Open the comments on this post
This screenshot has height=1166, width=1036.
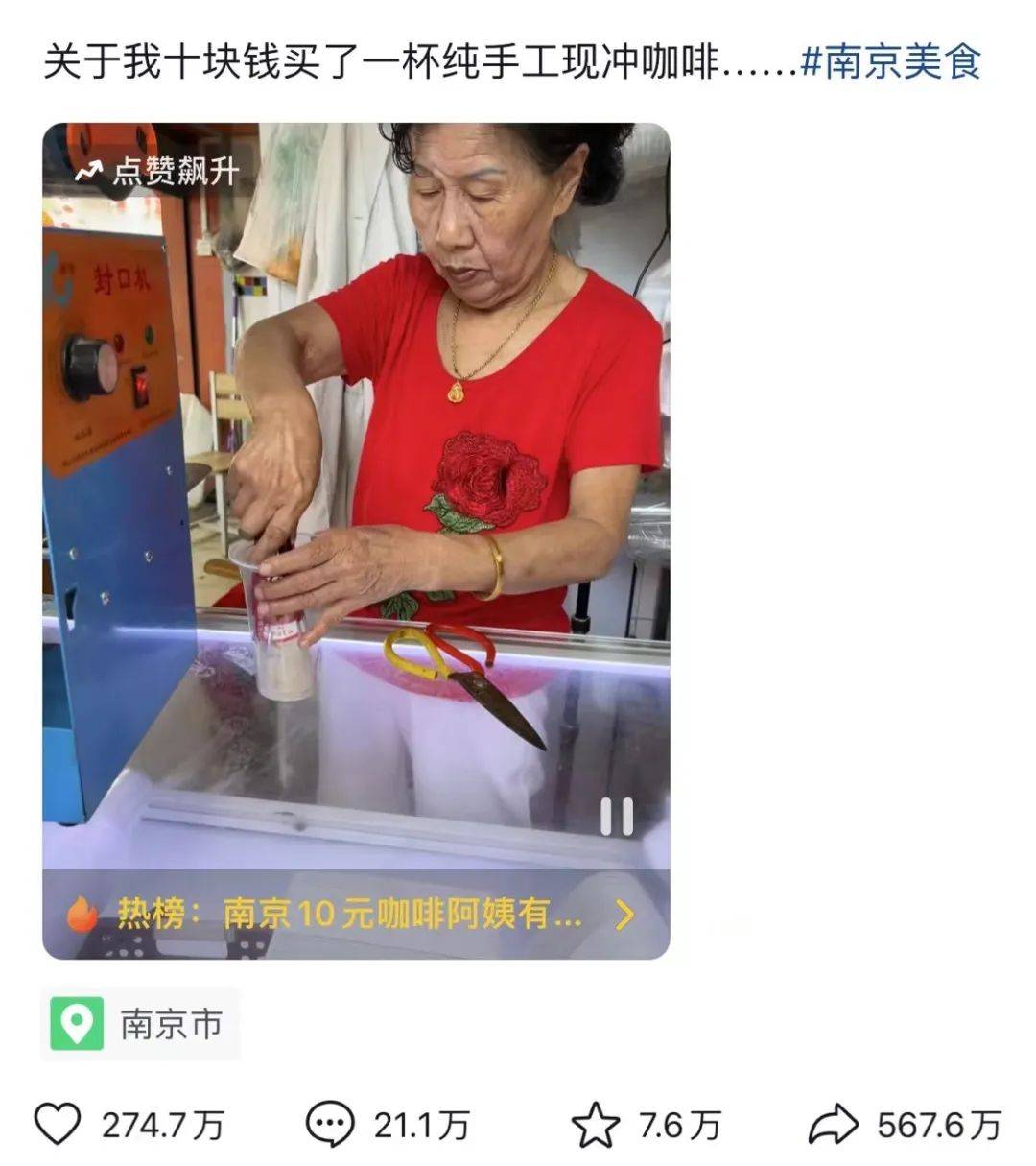330,1124
